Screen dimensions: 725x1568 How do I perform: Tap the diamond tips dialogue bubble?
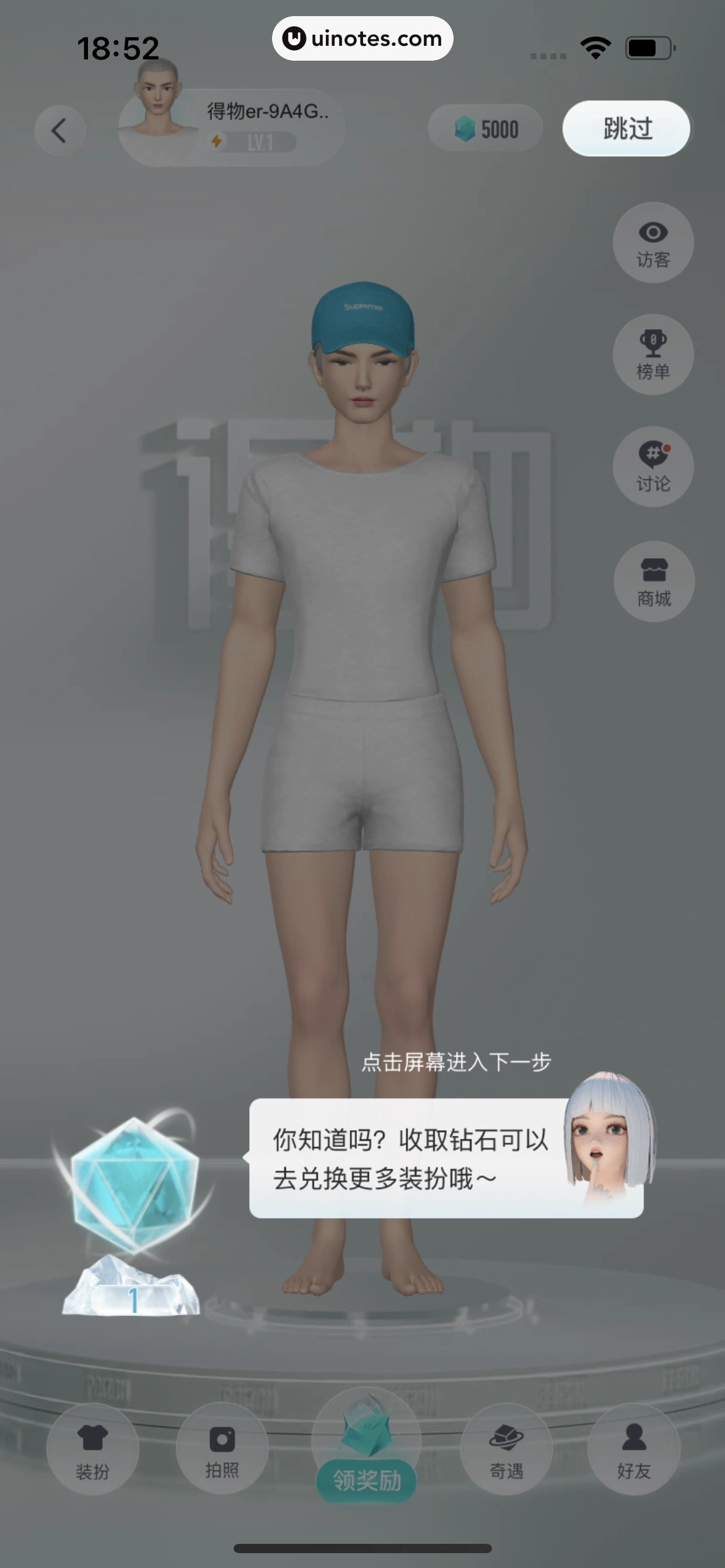[409, 1158]
